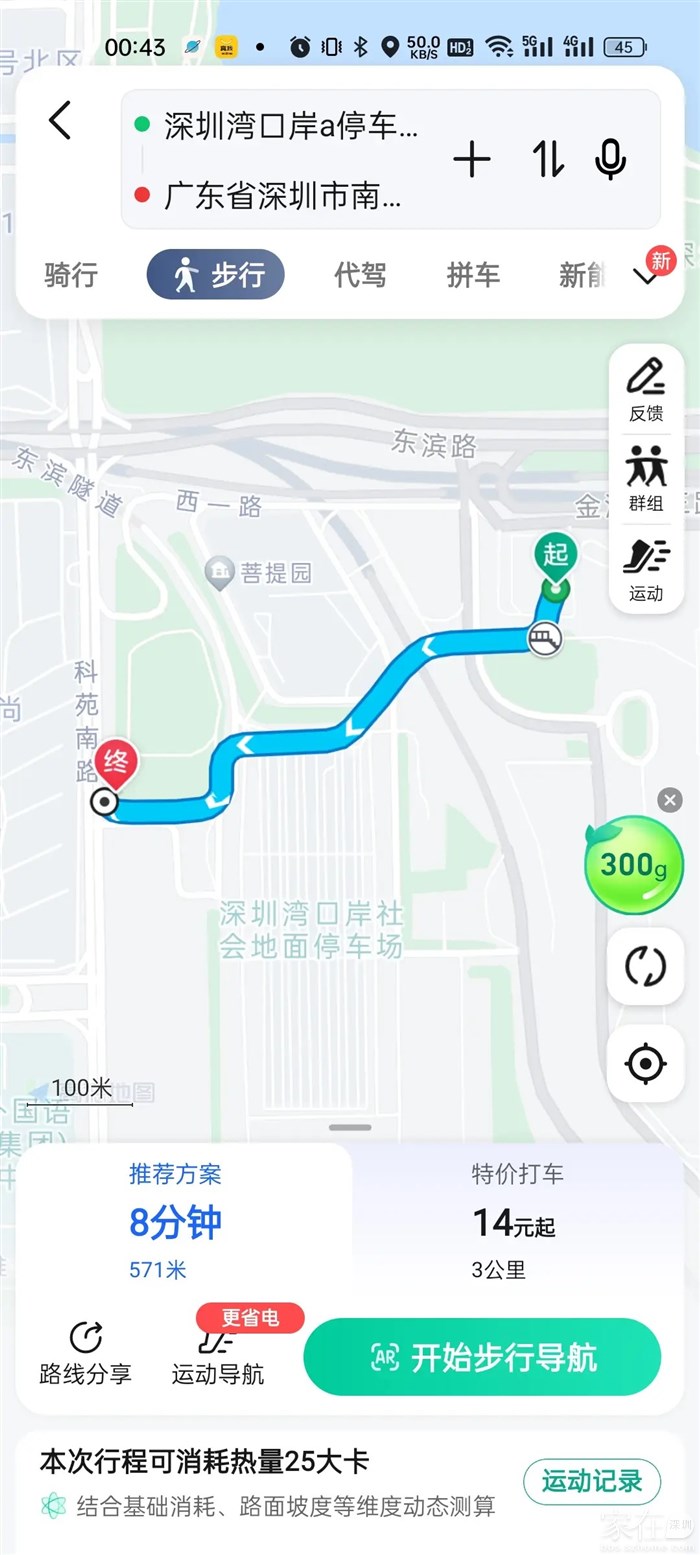
Task: Start 开始步行导航 walking navigation
Action: 482,1357
